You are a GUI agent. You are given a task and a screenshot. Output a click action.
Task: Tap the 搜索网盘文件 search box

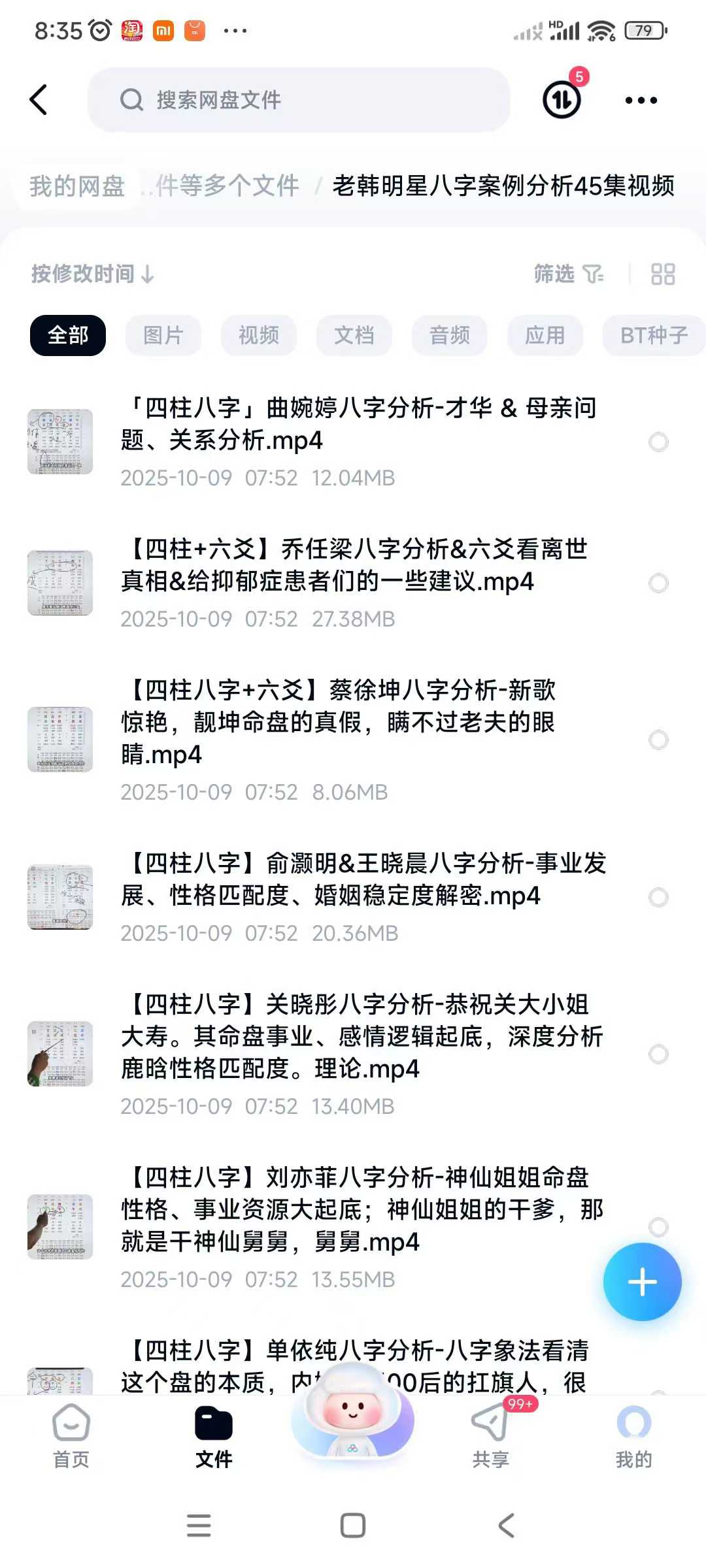(x=298, y=100)
